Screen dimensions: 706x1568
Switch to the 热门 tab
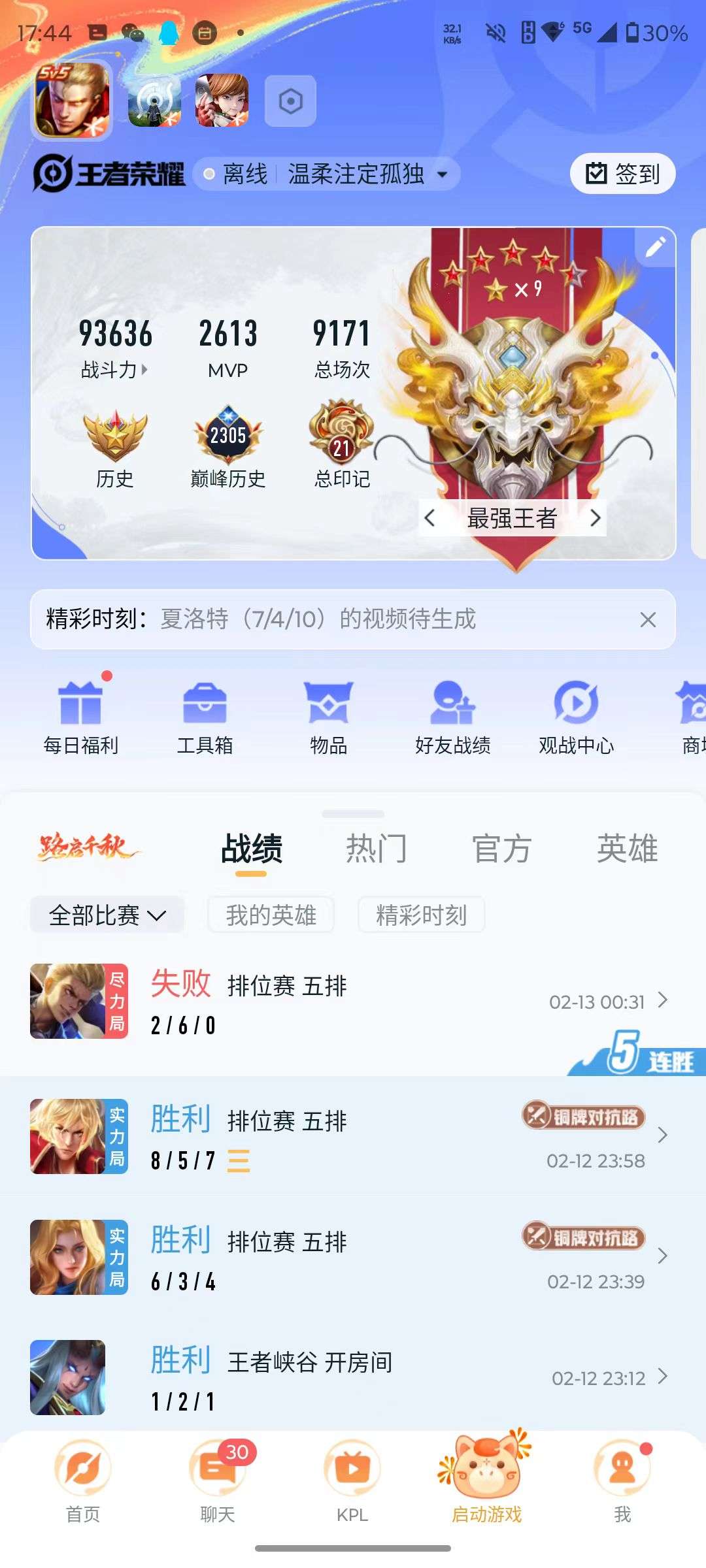378,847
